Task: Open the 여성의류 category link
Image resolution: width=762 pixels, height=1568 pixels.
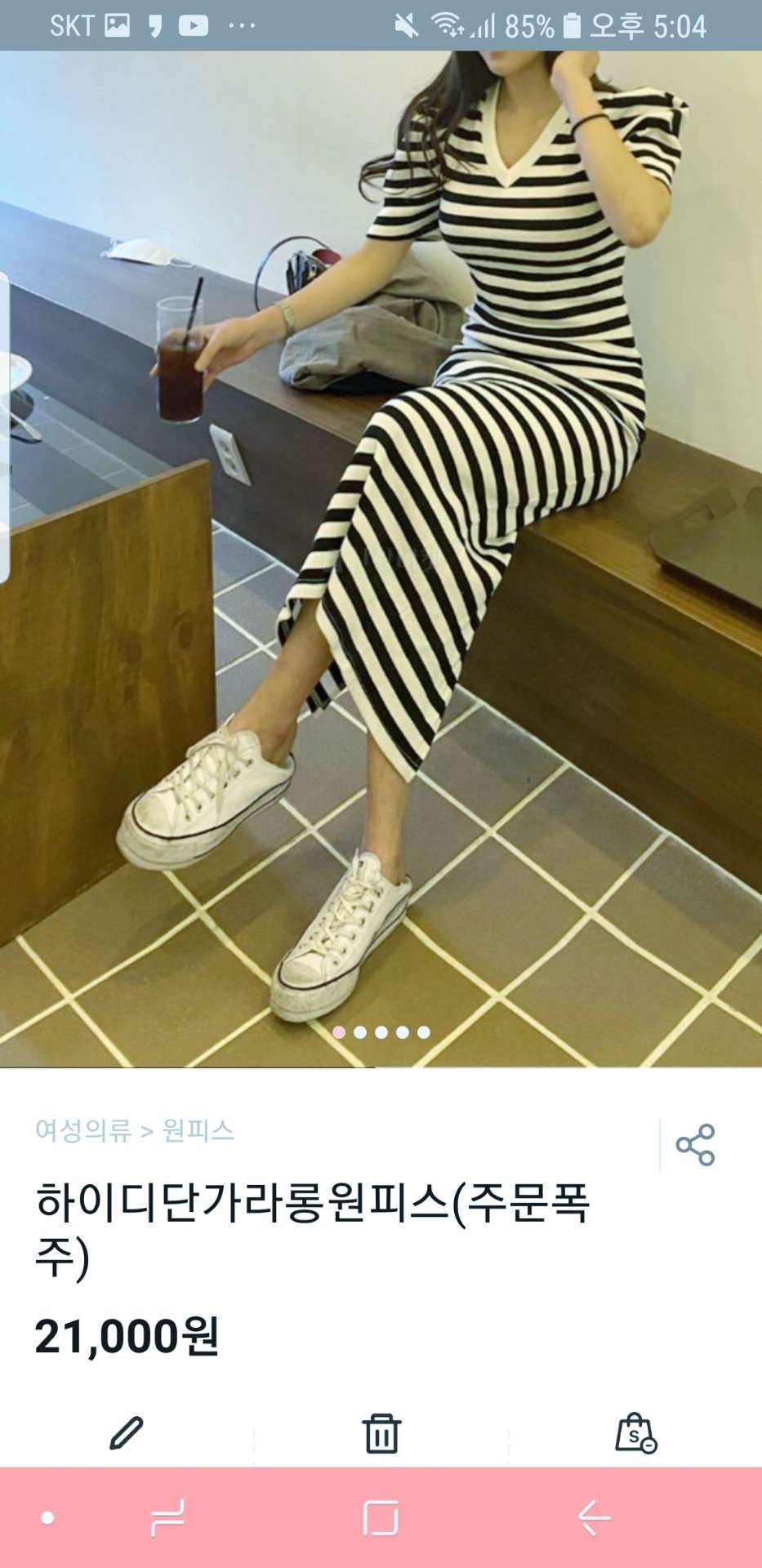Action: click(83, 1131)
